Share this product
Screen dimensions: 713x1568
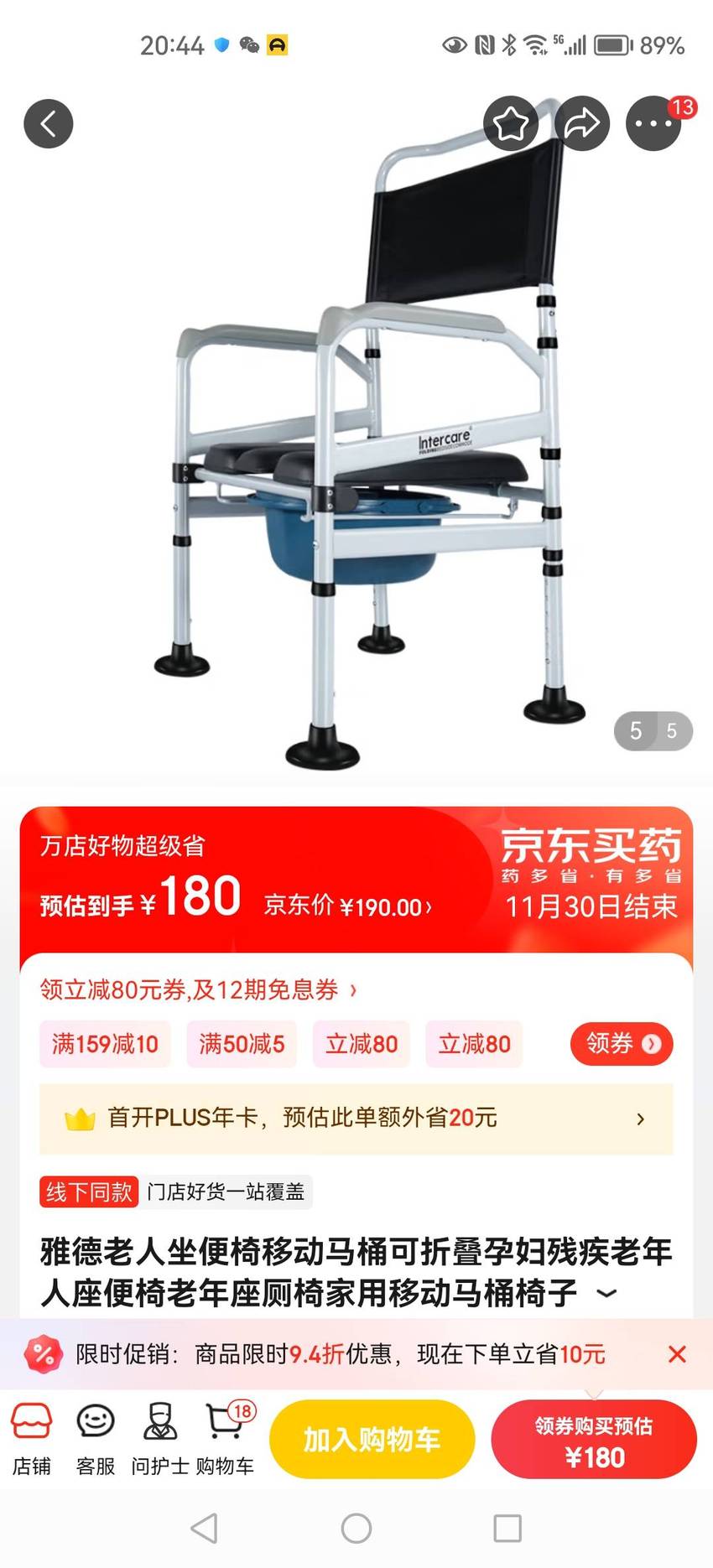coord(582,124)
